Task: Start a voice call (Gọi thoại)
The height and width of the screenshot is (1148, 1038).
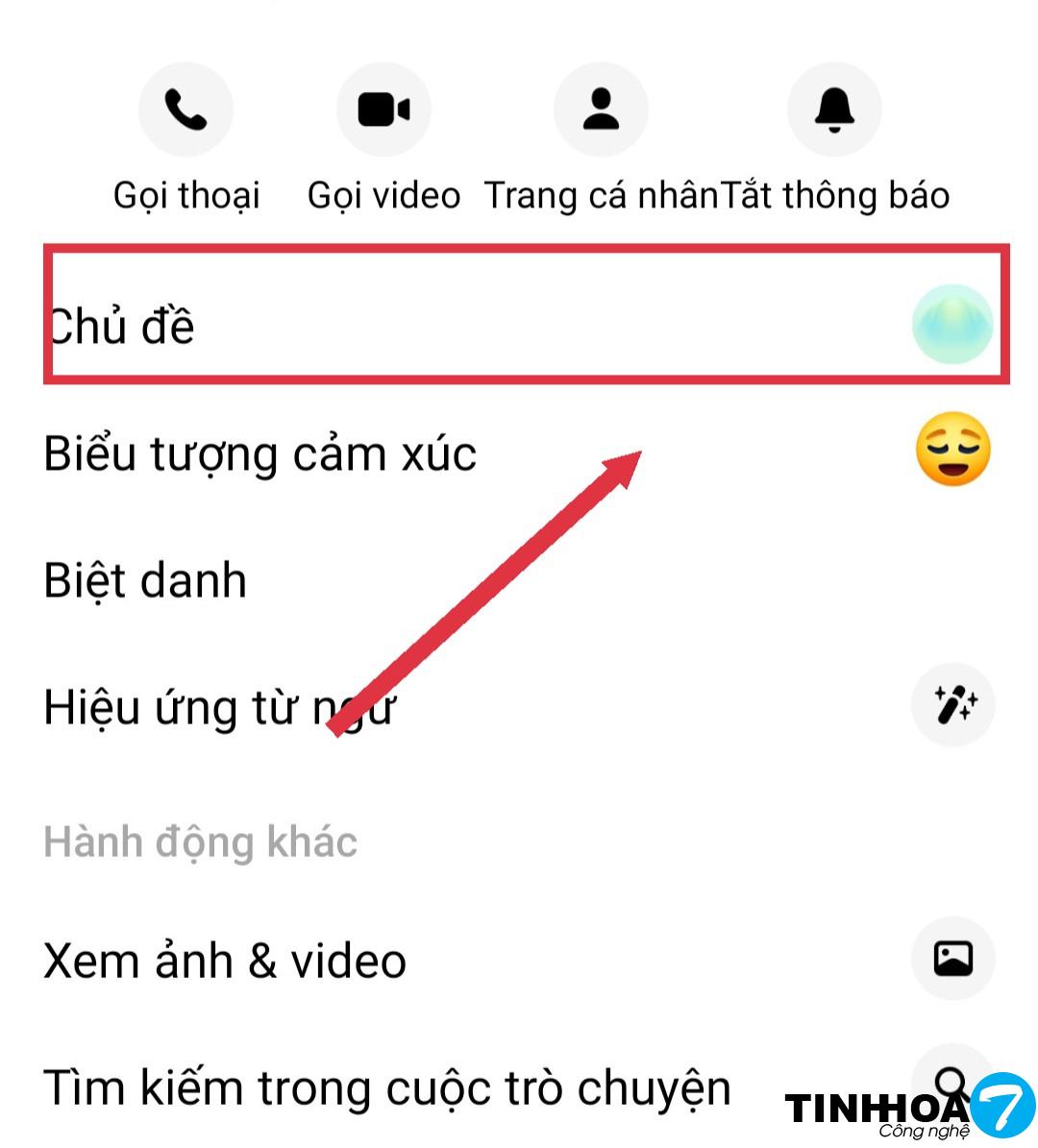Action: (186, 110)
